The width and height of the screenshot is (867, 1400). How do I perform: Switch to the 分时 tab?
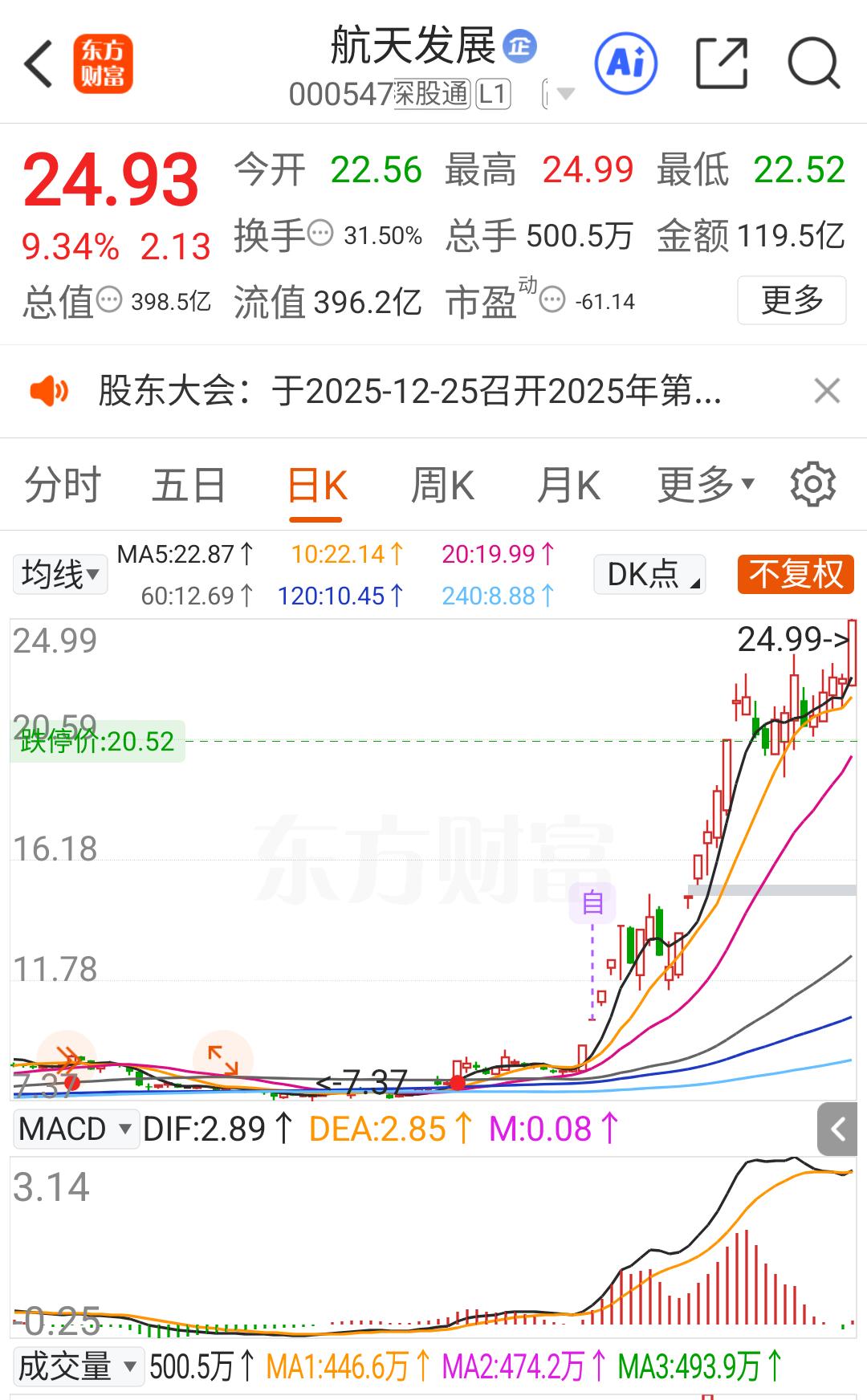tap(61, 483)
